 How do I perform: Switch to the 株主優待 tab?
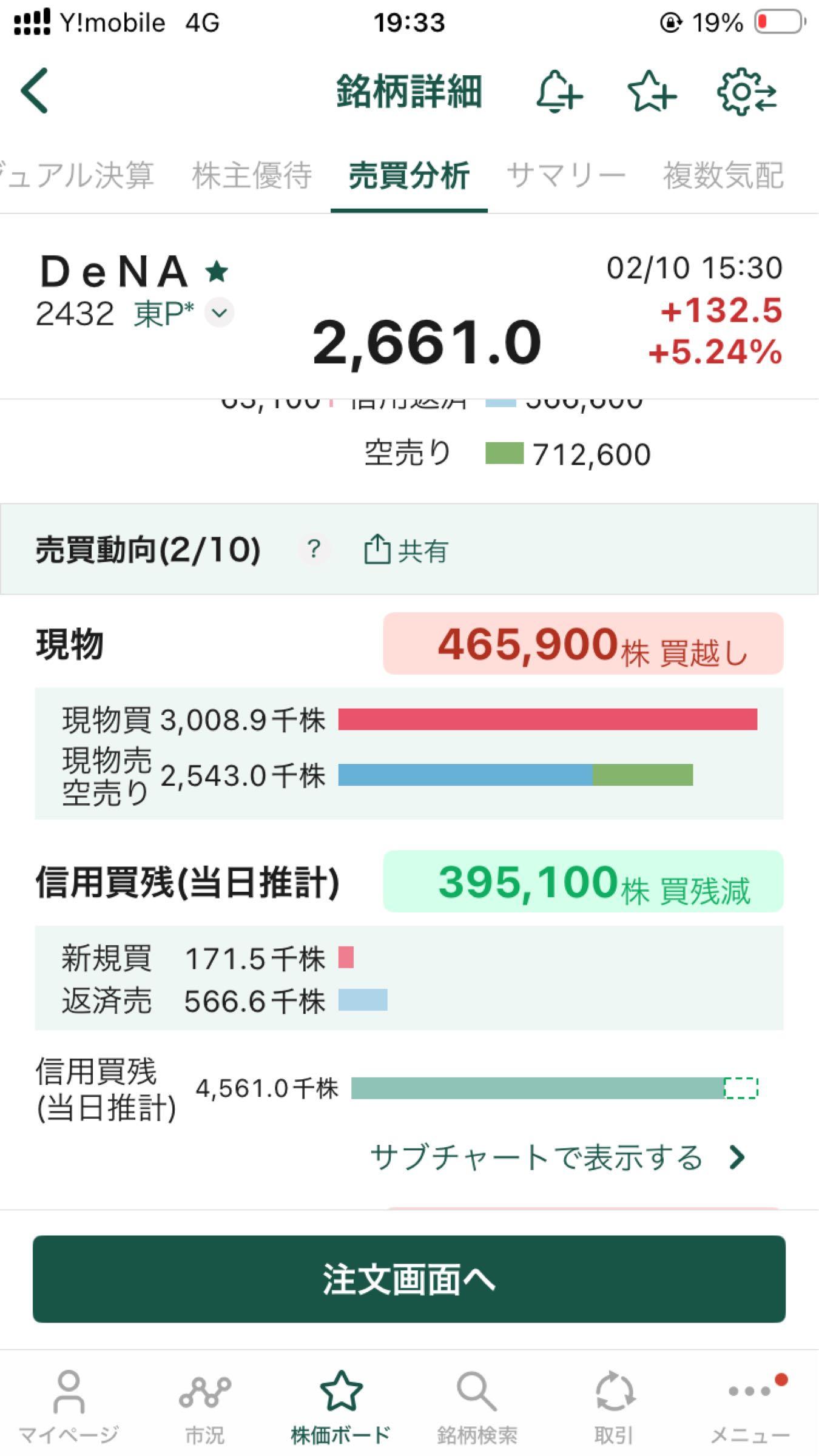point(251,175)
